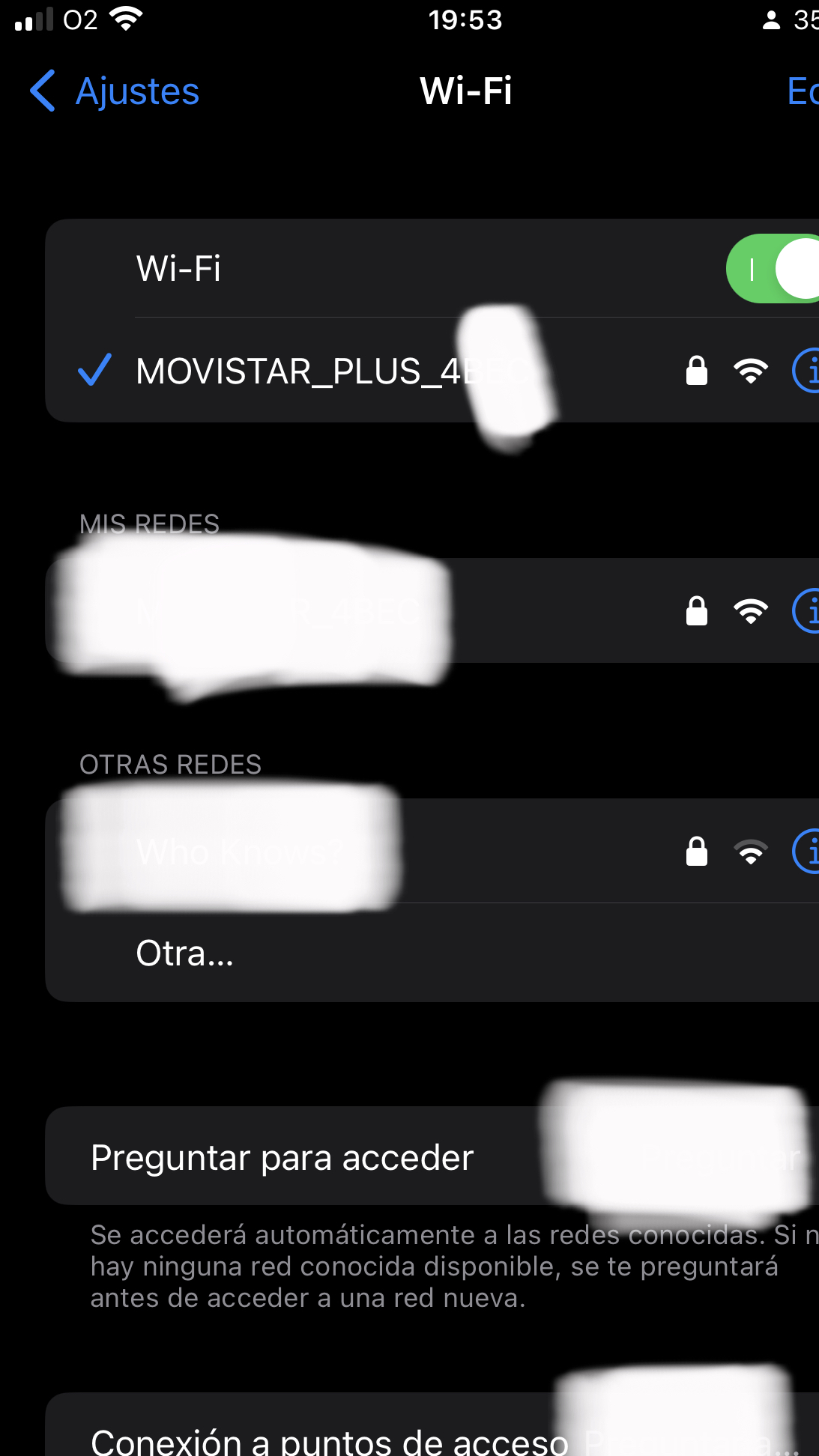Open info for MOVISTAR_PLUS network

click(x=806, y=371)
